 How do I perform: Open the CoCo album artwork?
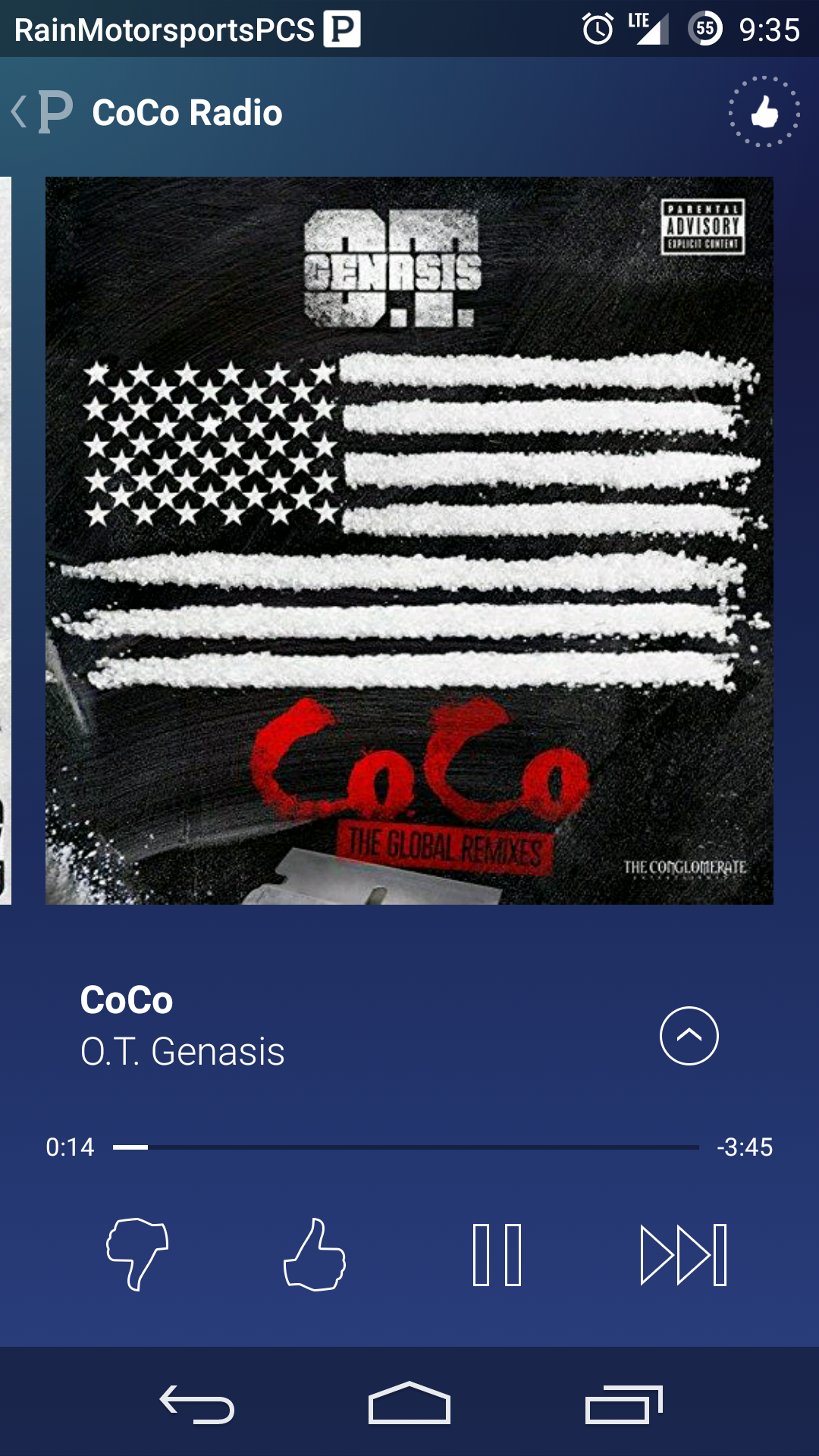[409, 540]
